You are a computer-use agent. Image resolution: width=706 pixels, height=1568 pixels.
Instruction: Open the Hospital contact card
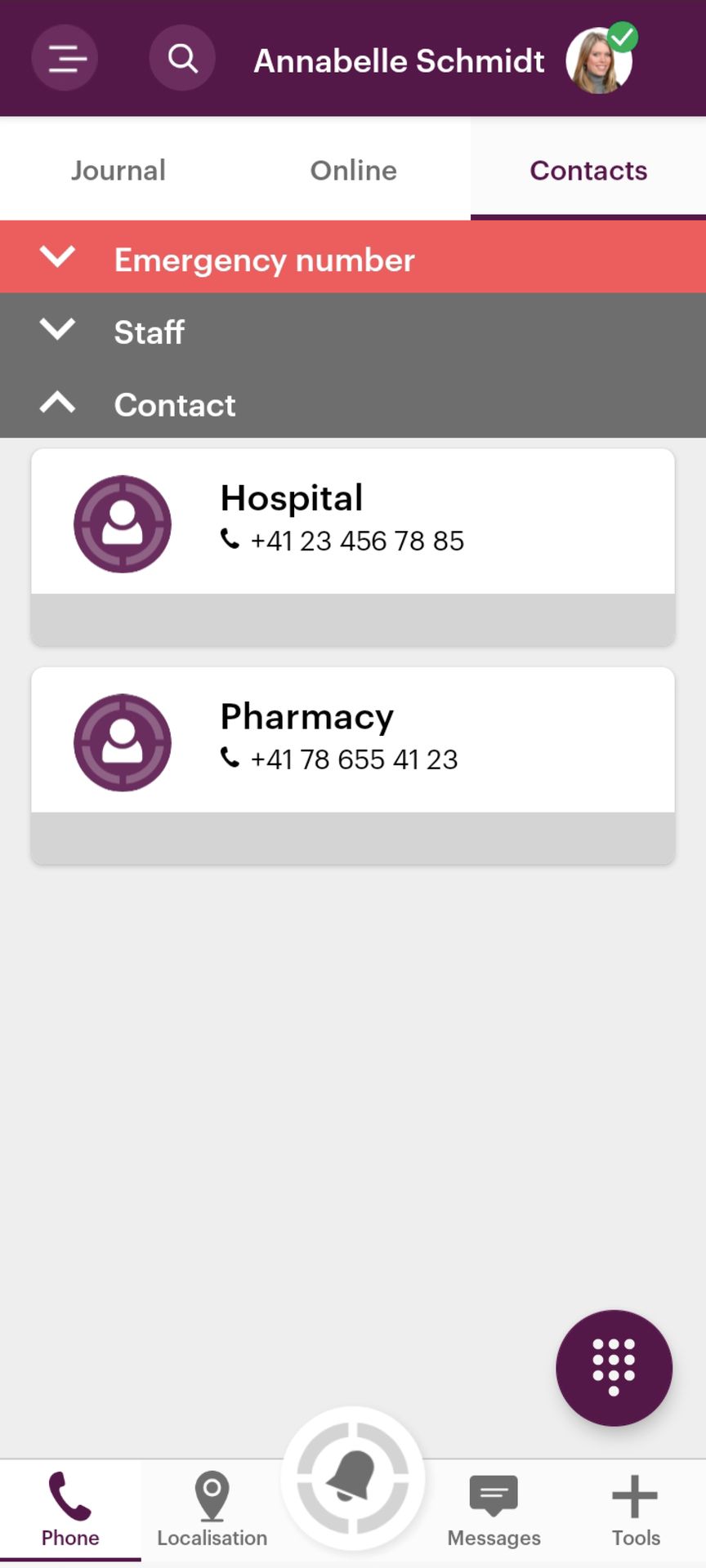(x=353, y=523)
